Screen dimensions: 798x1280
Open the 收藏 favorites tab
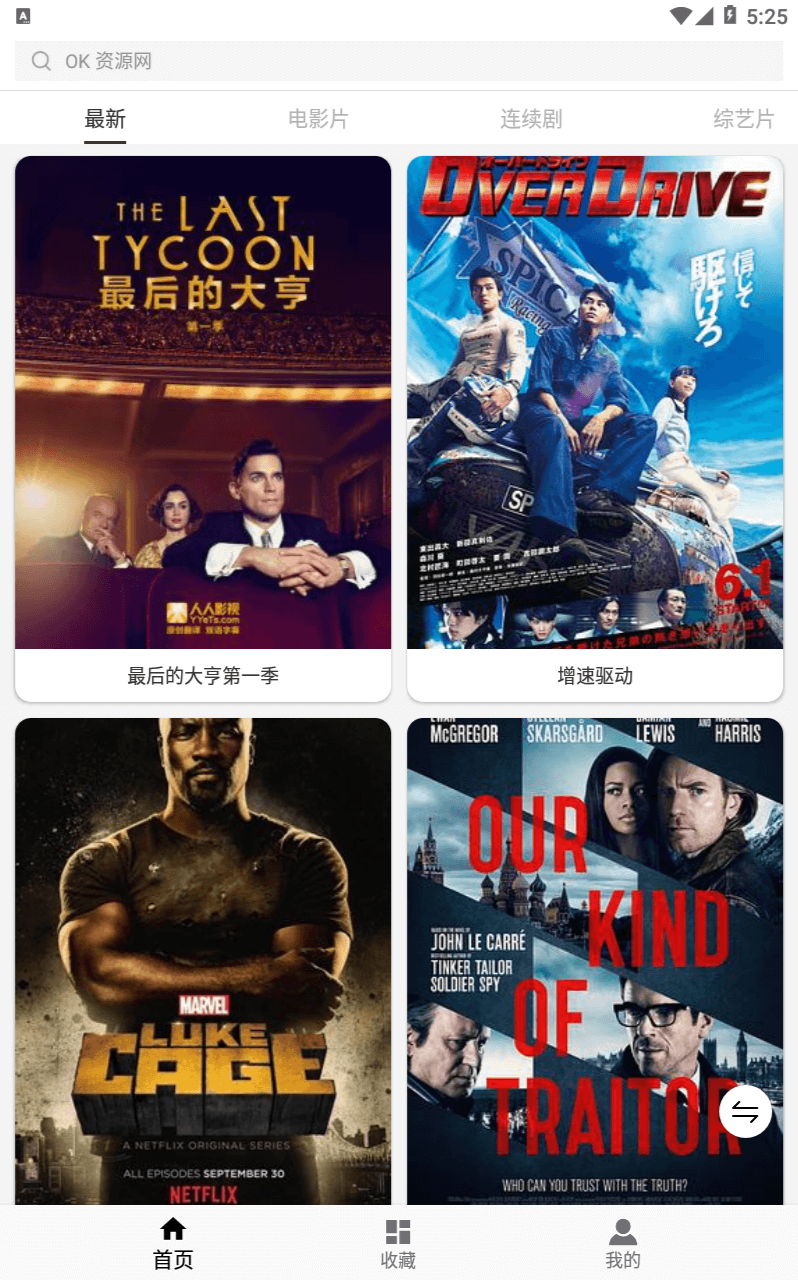[398, 1243]
